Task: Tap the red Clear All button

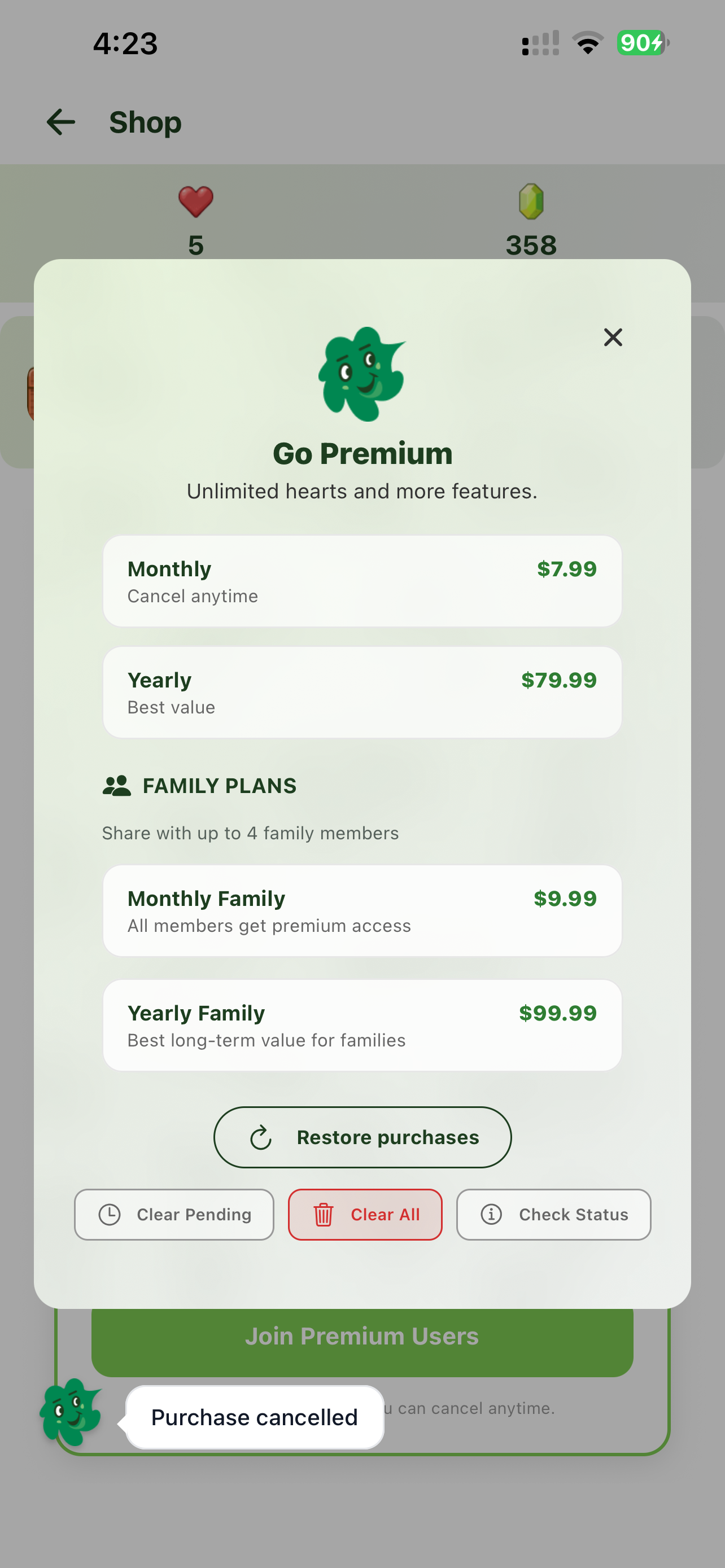Action: (365, 1214)
